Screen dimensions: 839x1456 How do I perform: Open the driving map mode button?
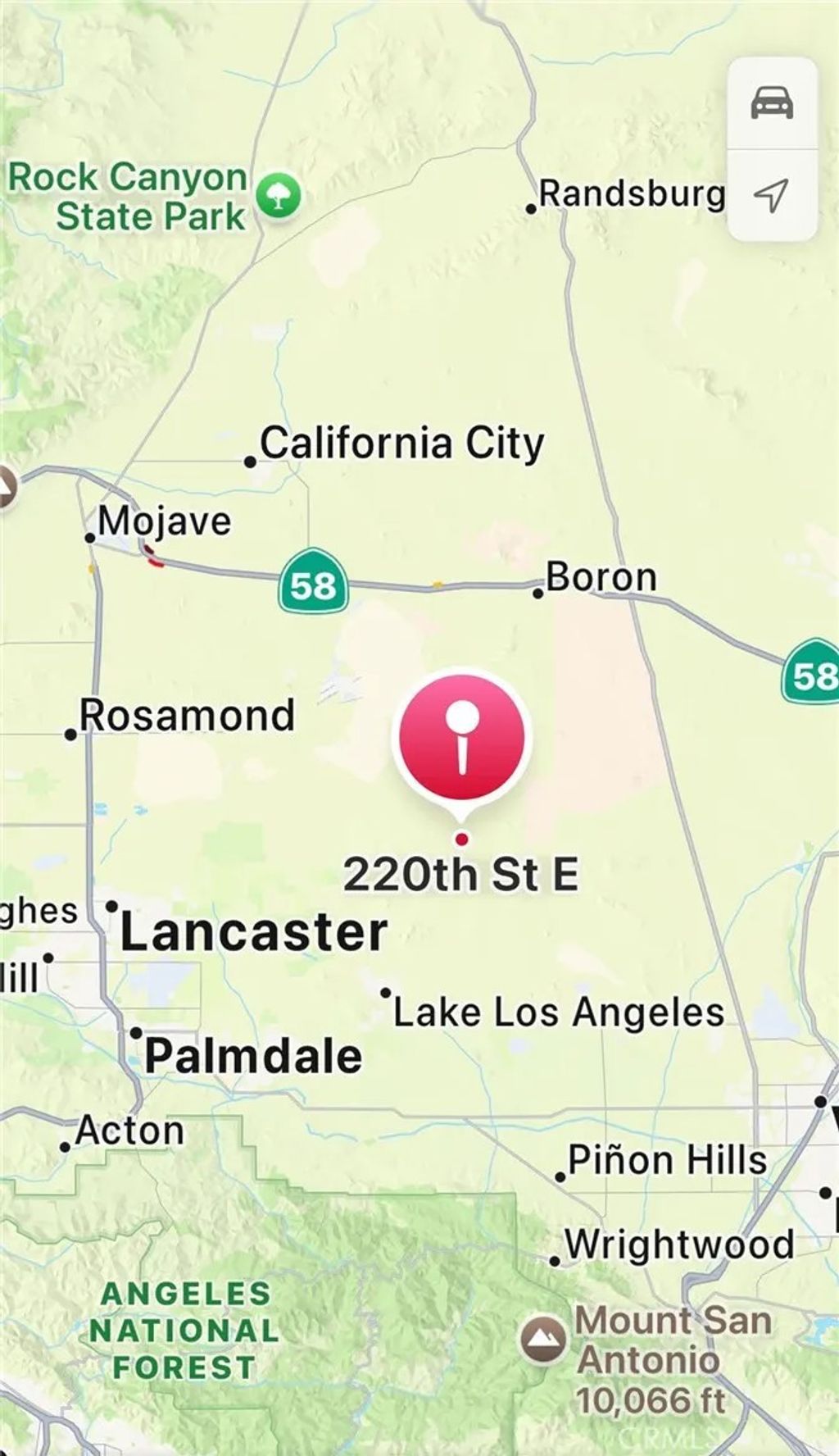click(x=772, y=103)
